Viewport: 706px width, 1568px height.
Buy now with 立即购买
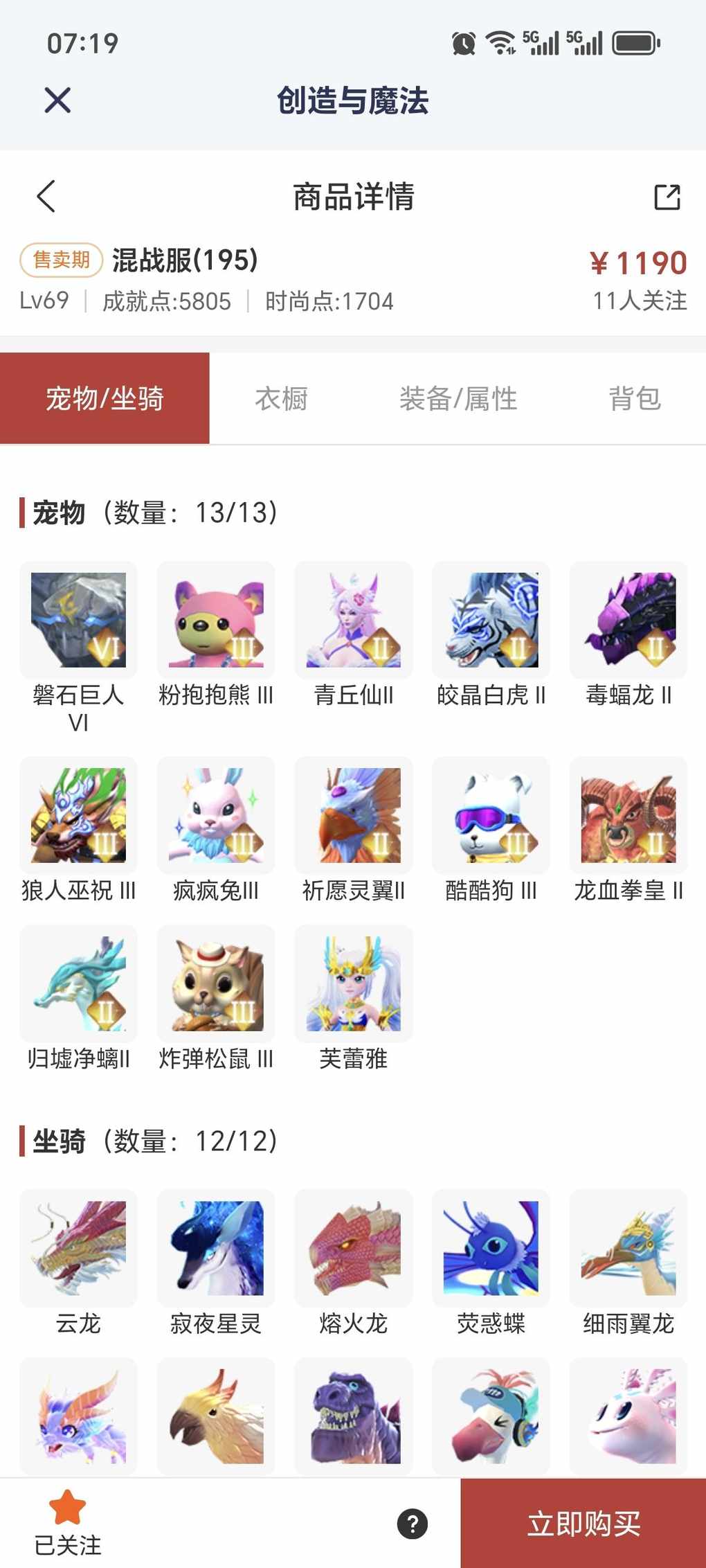coord(583,1524)
